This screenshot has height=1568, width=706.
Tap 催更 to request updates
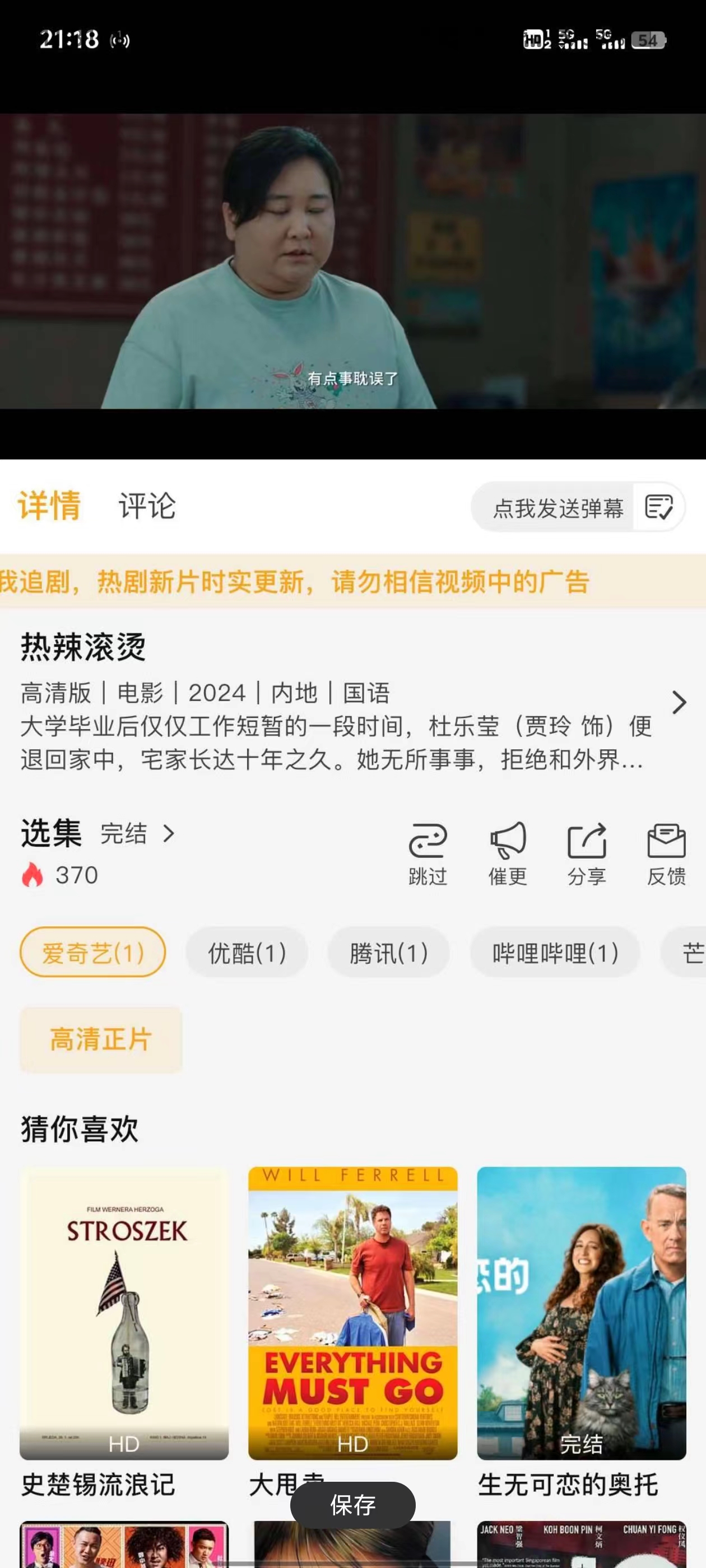[x=508, y=853]
